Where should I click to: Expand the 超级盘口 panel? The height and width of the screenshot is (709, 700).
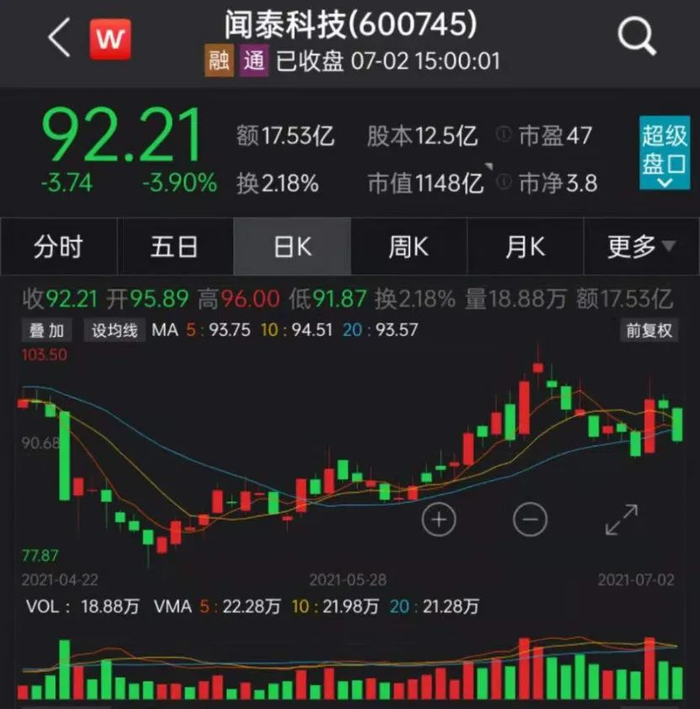(x=664, y=154)
